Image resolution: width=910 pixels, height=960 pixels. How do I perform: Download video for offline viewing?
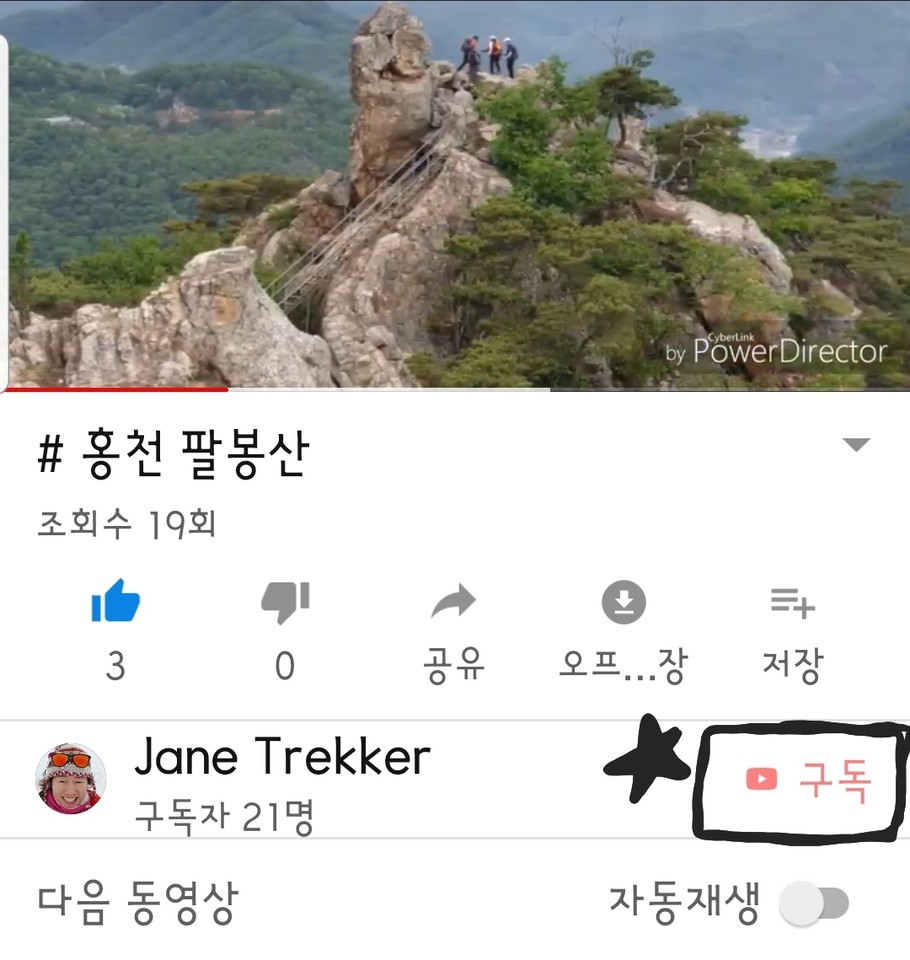pos(623,603)
